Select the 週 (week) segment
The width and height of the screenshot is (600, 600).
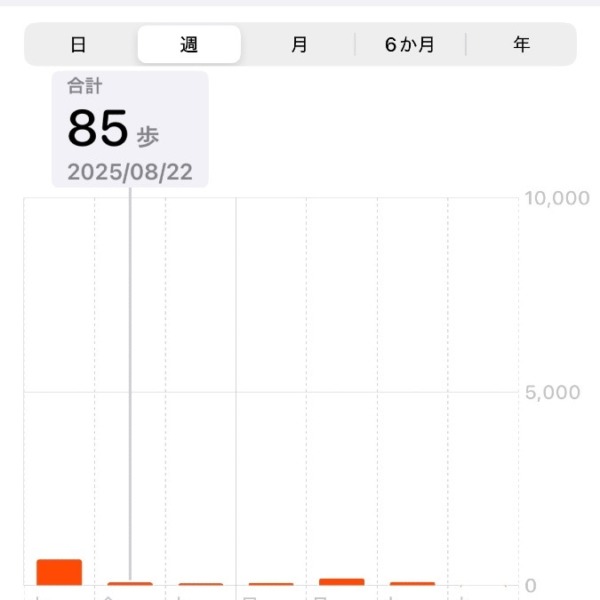point(189,45)
